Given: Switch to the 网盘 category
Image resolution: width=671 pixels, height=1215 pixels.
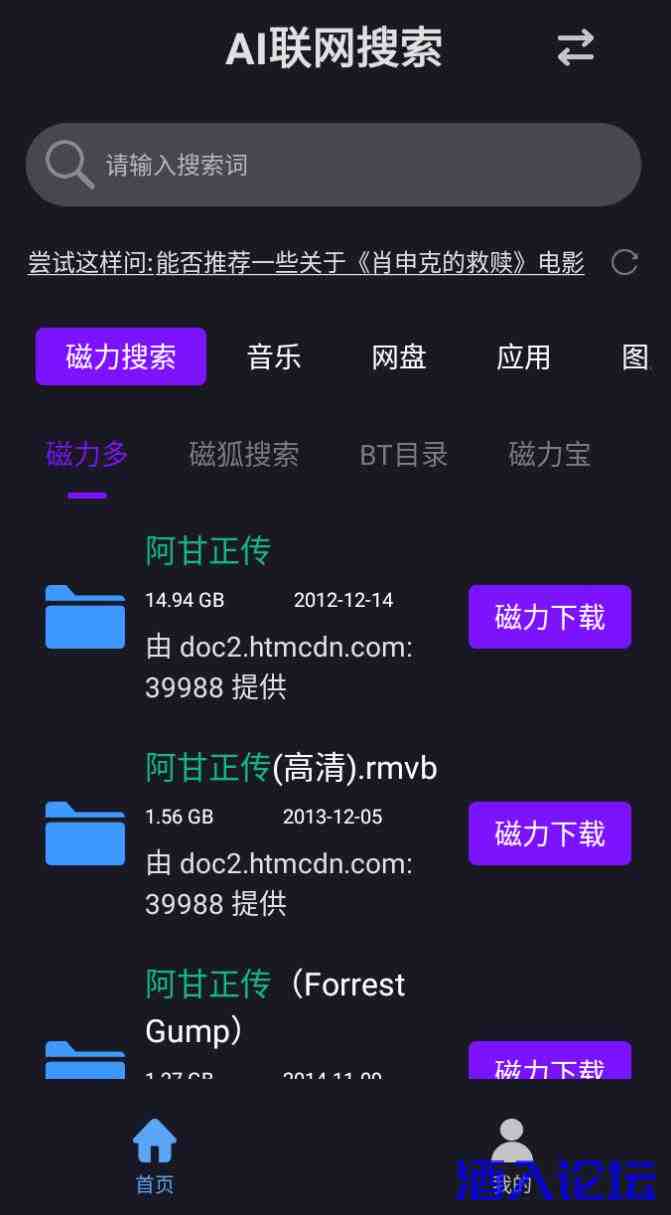Looking at the screenshot, I should point(399,357).
